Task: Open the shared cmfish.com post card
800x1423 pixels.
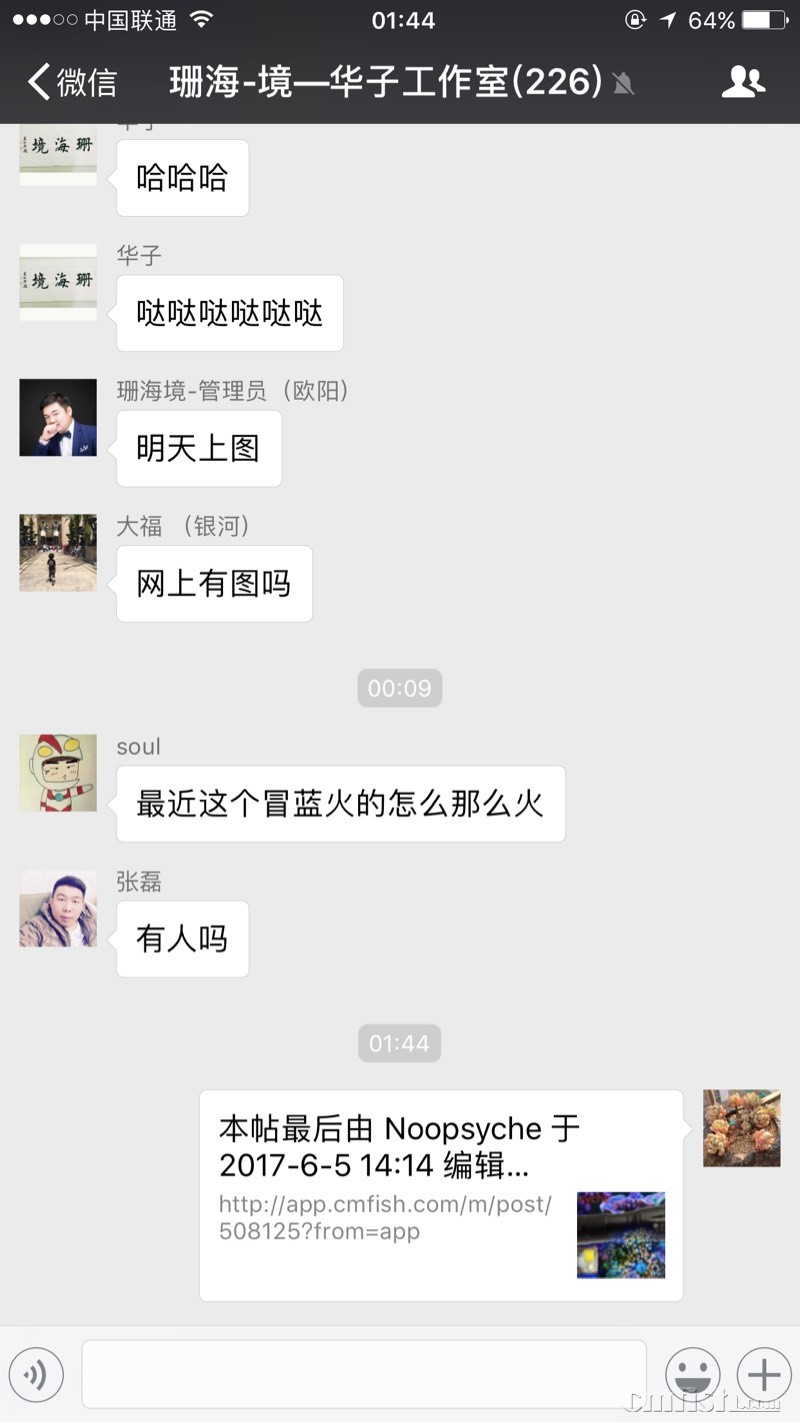Action: click(441, 1195)
